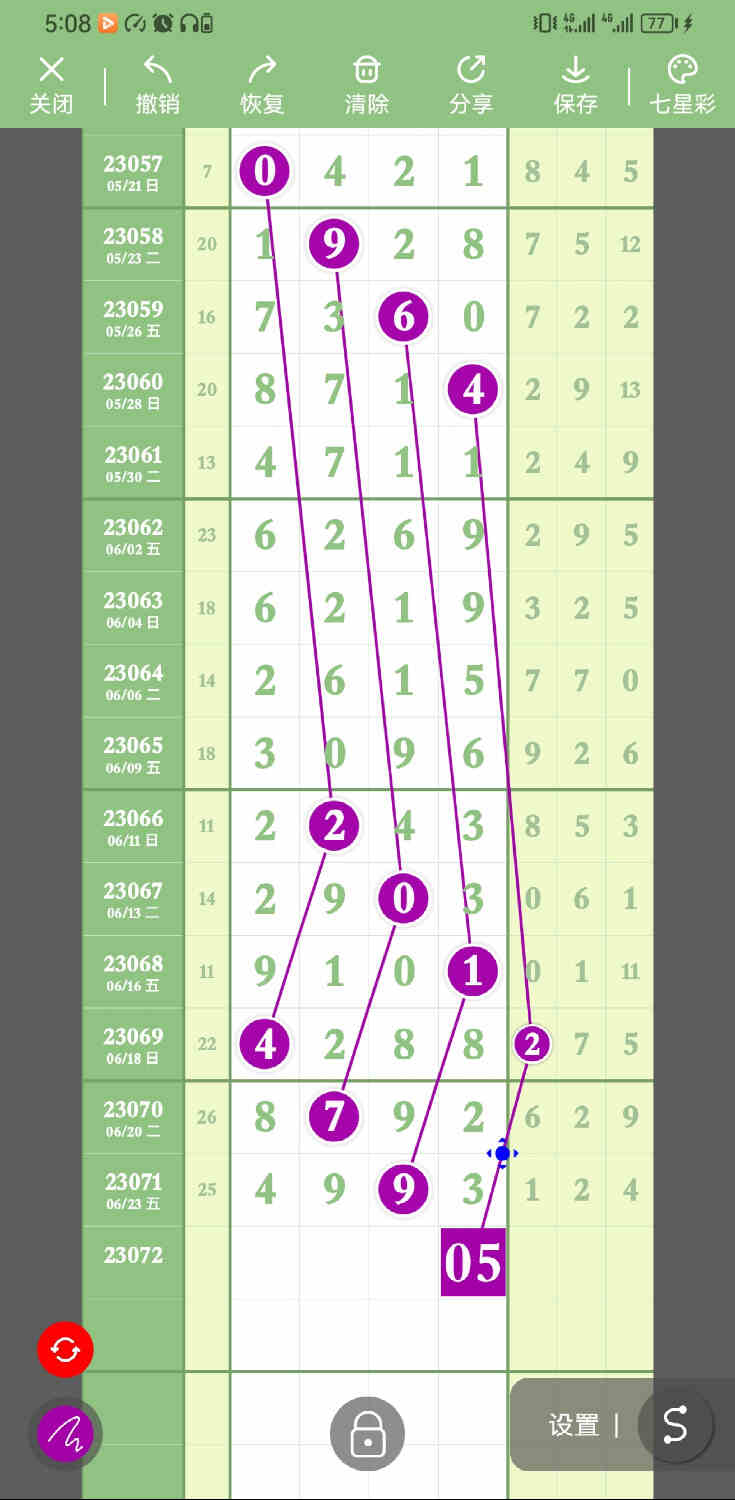Close the chart drawing screen

(x=51, y=84)
